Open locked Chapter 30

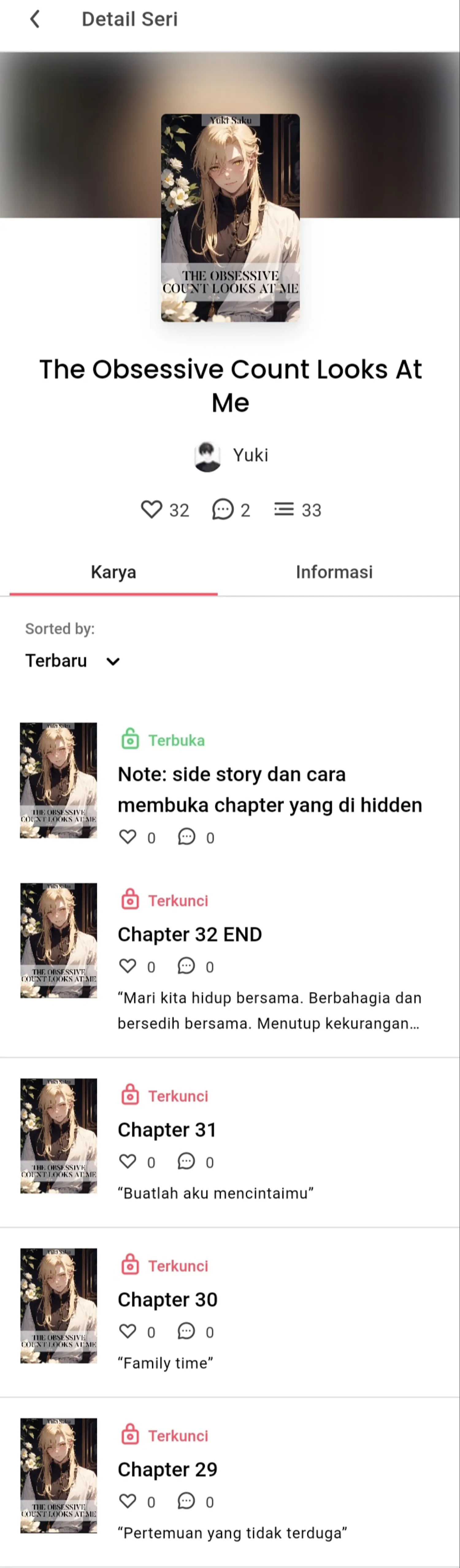(167, 1300)
